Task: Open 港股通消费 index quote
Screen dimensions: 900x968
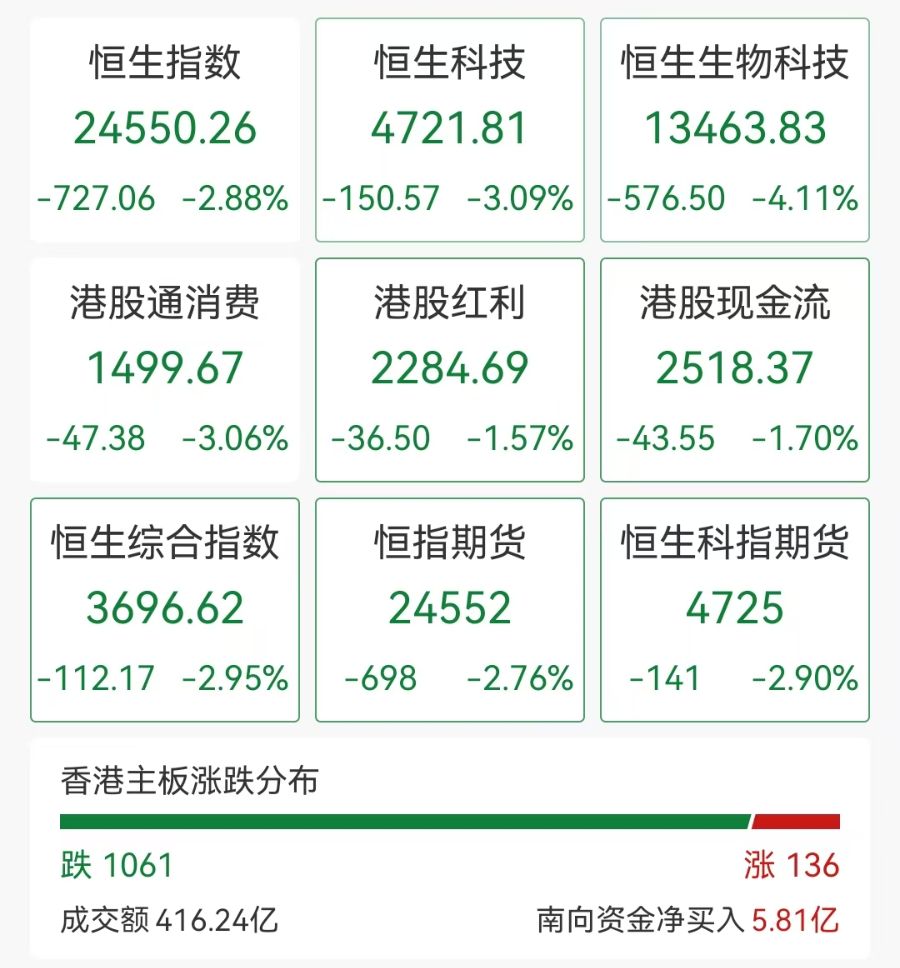Action: pos(165,370)
